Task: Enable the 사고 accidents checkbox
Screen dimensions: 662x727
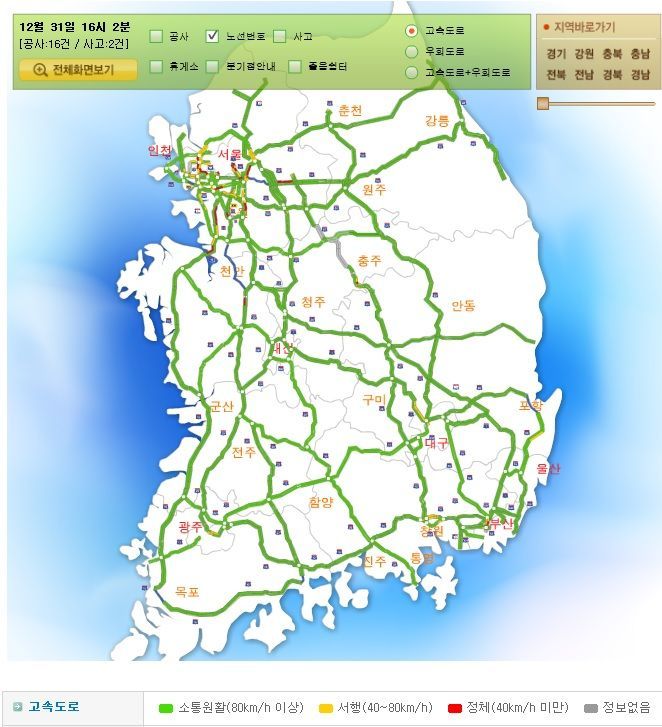Action: tap(280, 37)
